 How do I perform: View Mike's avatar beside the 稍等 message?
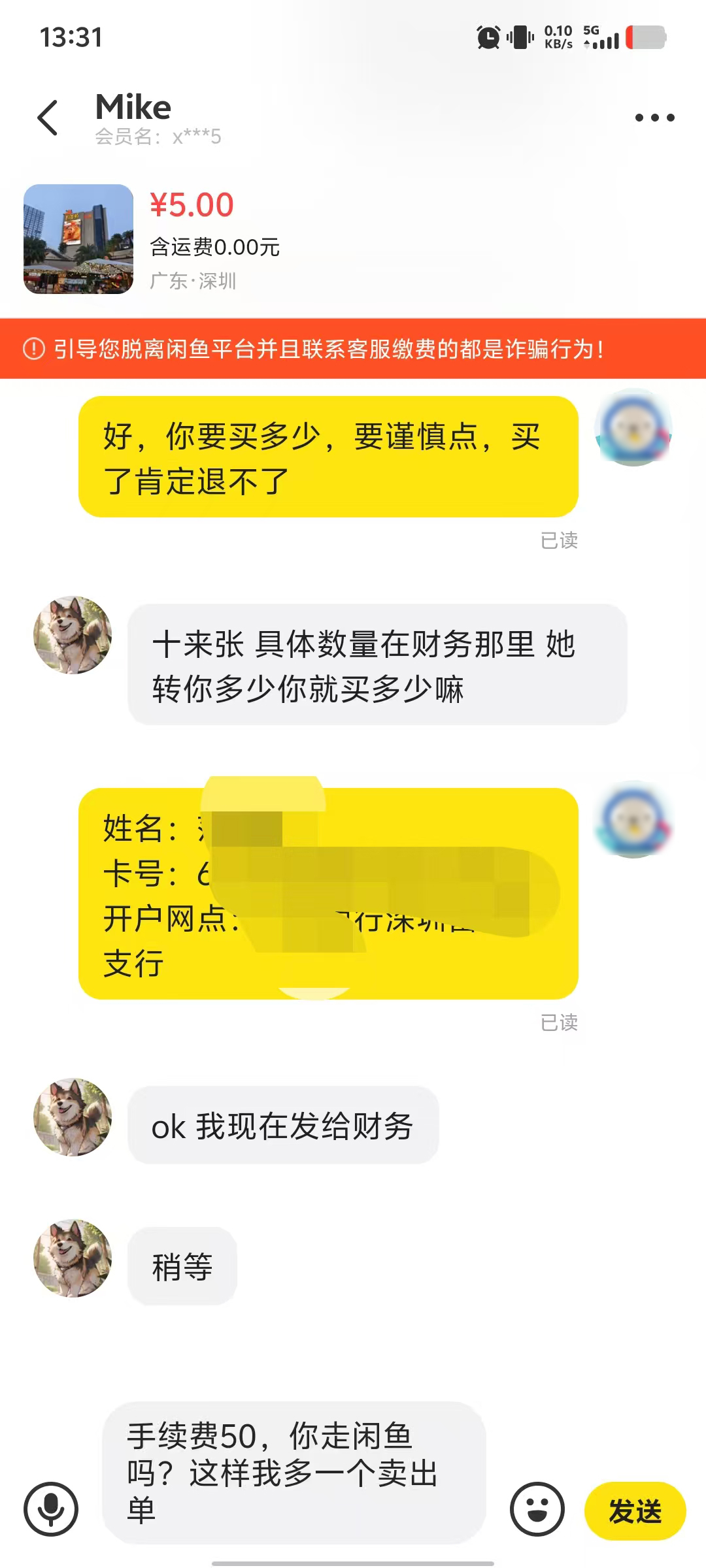[x=73, y=1258]
